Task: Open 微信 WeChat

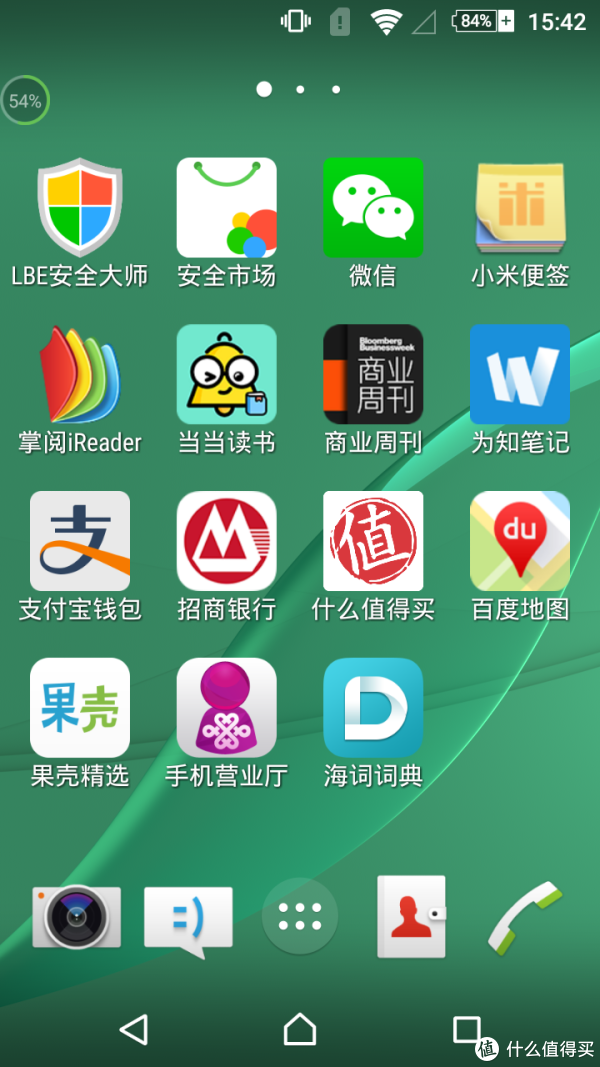Action: [373, 208]
